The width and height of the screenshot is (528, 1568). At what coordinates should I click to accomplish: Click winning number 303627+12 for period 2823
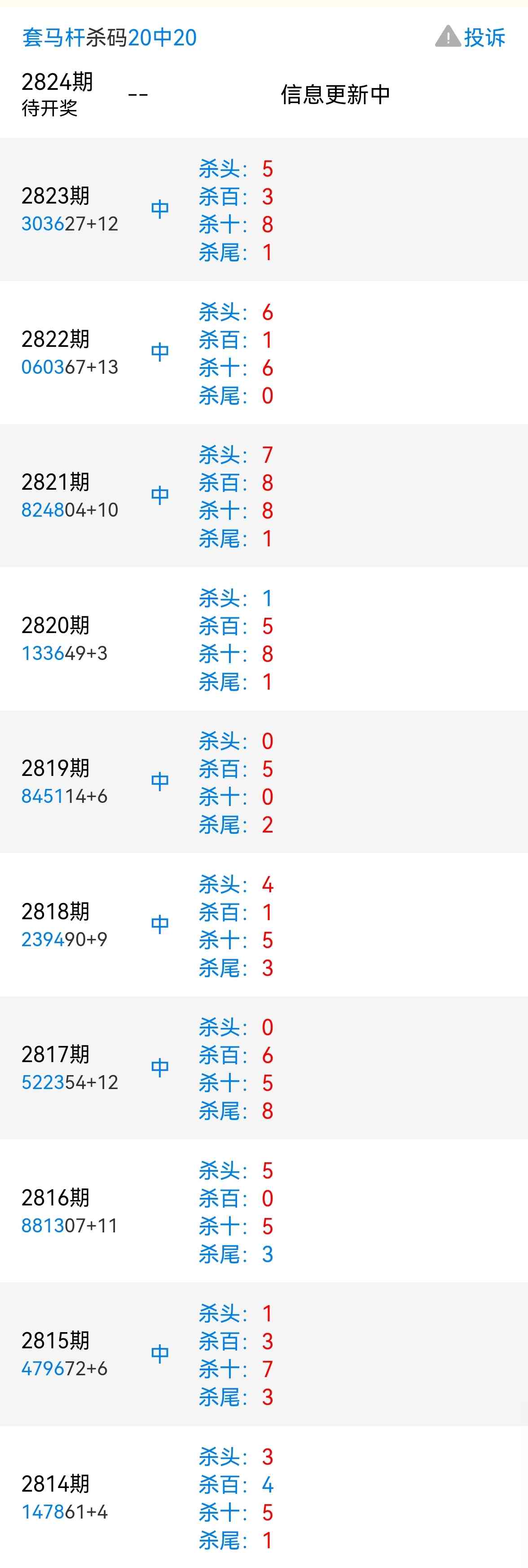70,223
